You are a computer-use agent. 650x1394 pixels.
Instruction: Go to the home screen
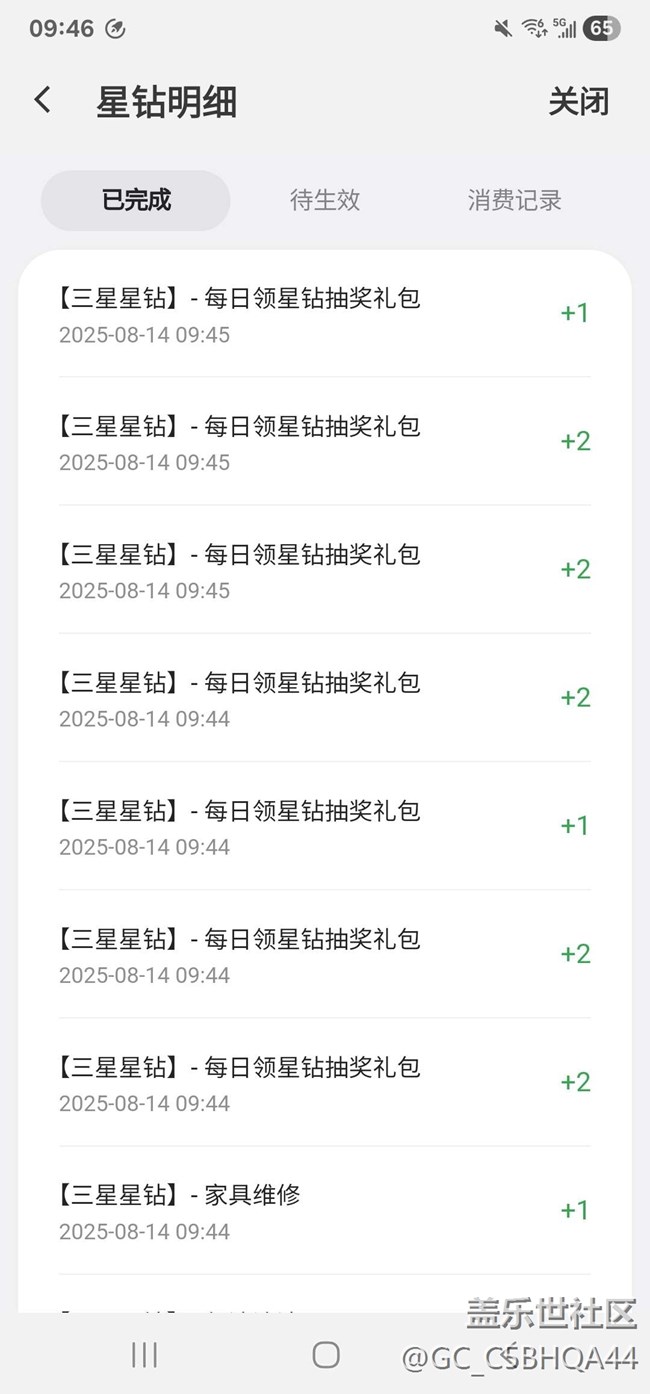pos(326,1354)
